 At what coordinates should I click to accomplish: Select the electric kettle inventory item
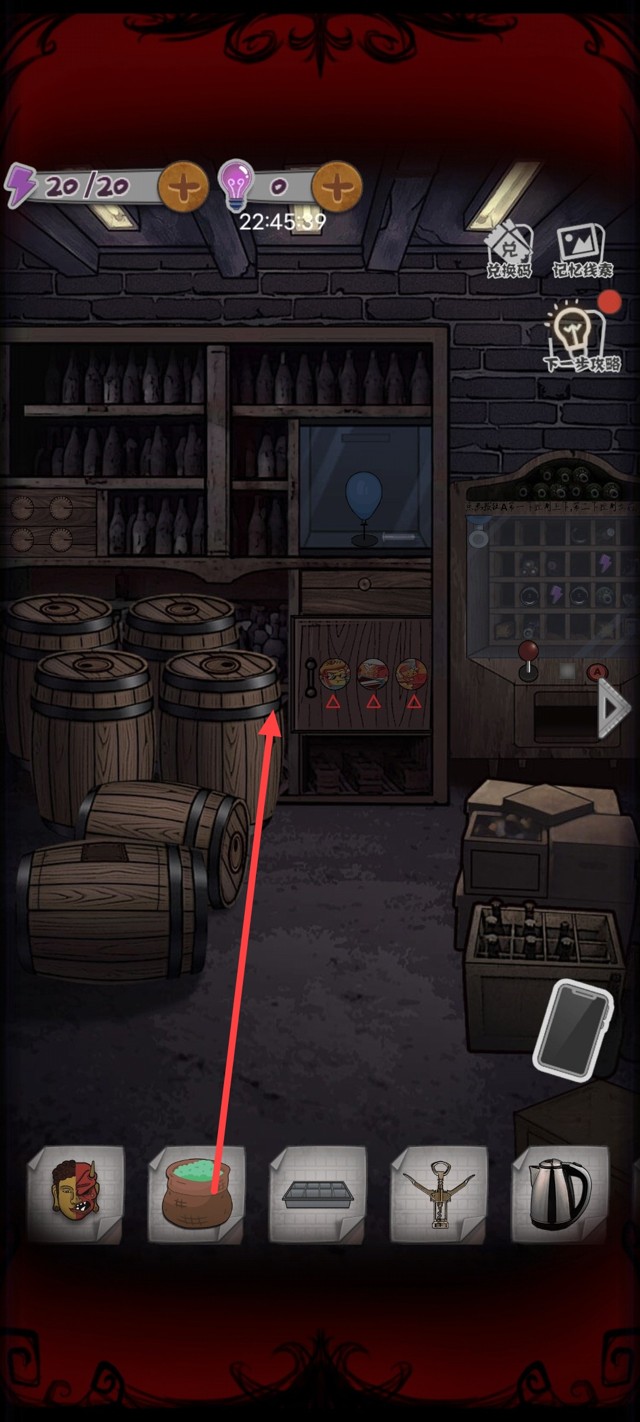560,1194
